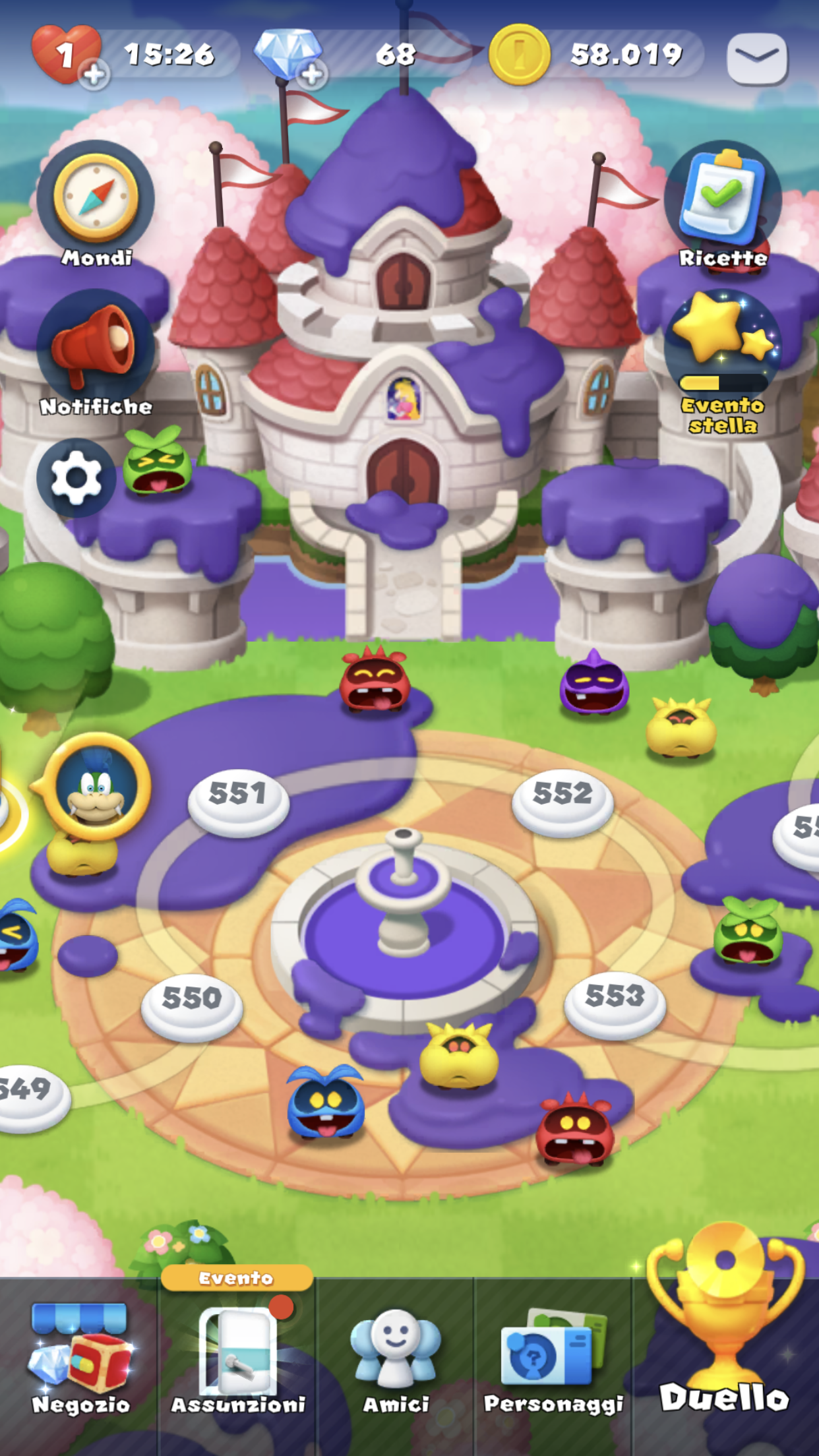The width and height of the screenshot is (819, 1456).
Task: Select level 550
Action: 192,1006
